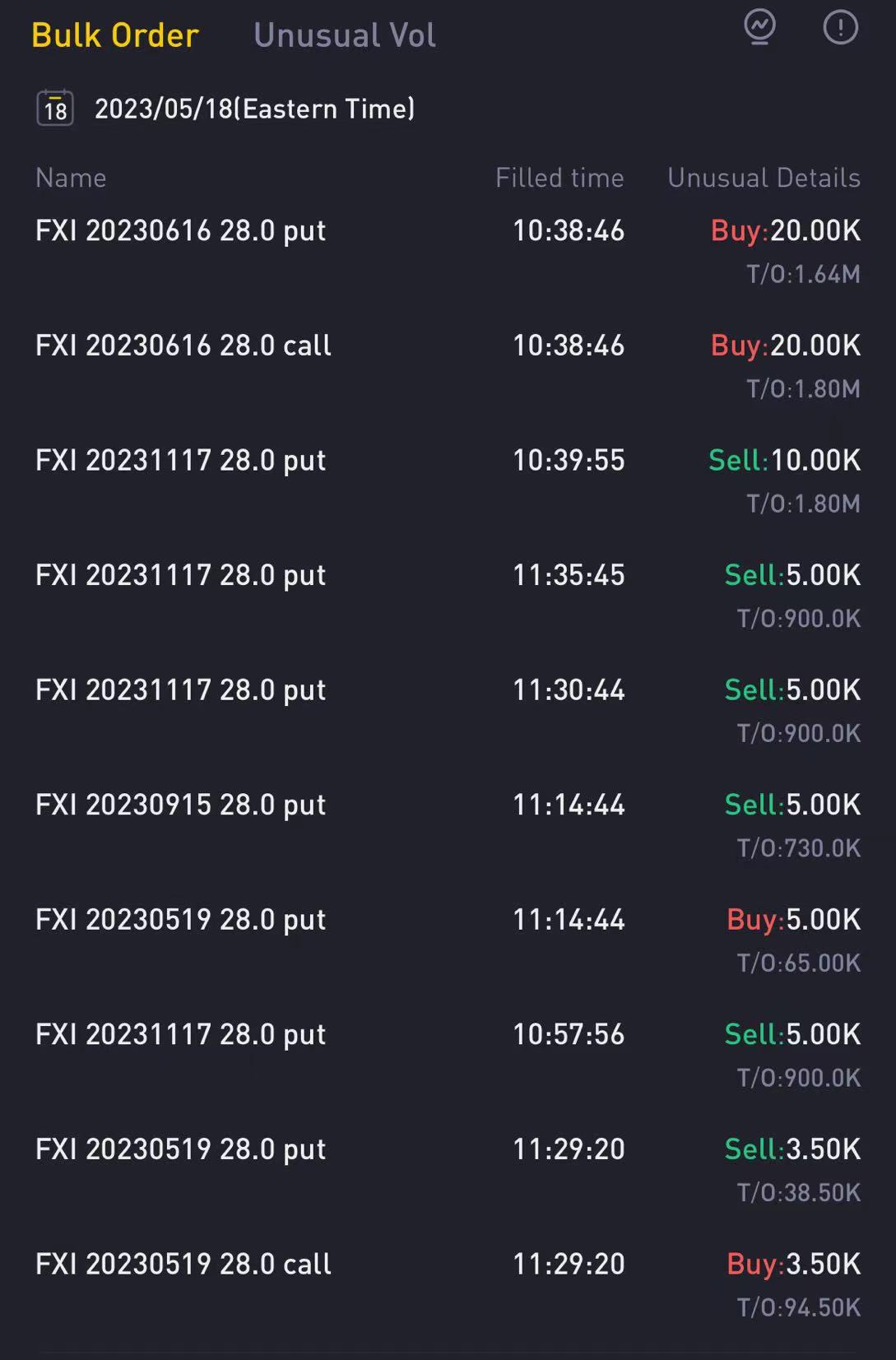Open FXI 20231117 put filled at 10:39:55
The height and width of the screenshot is (1360, 896).
click(181, 461)
